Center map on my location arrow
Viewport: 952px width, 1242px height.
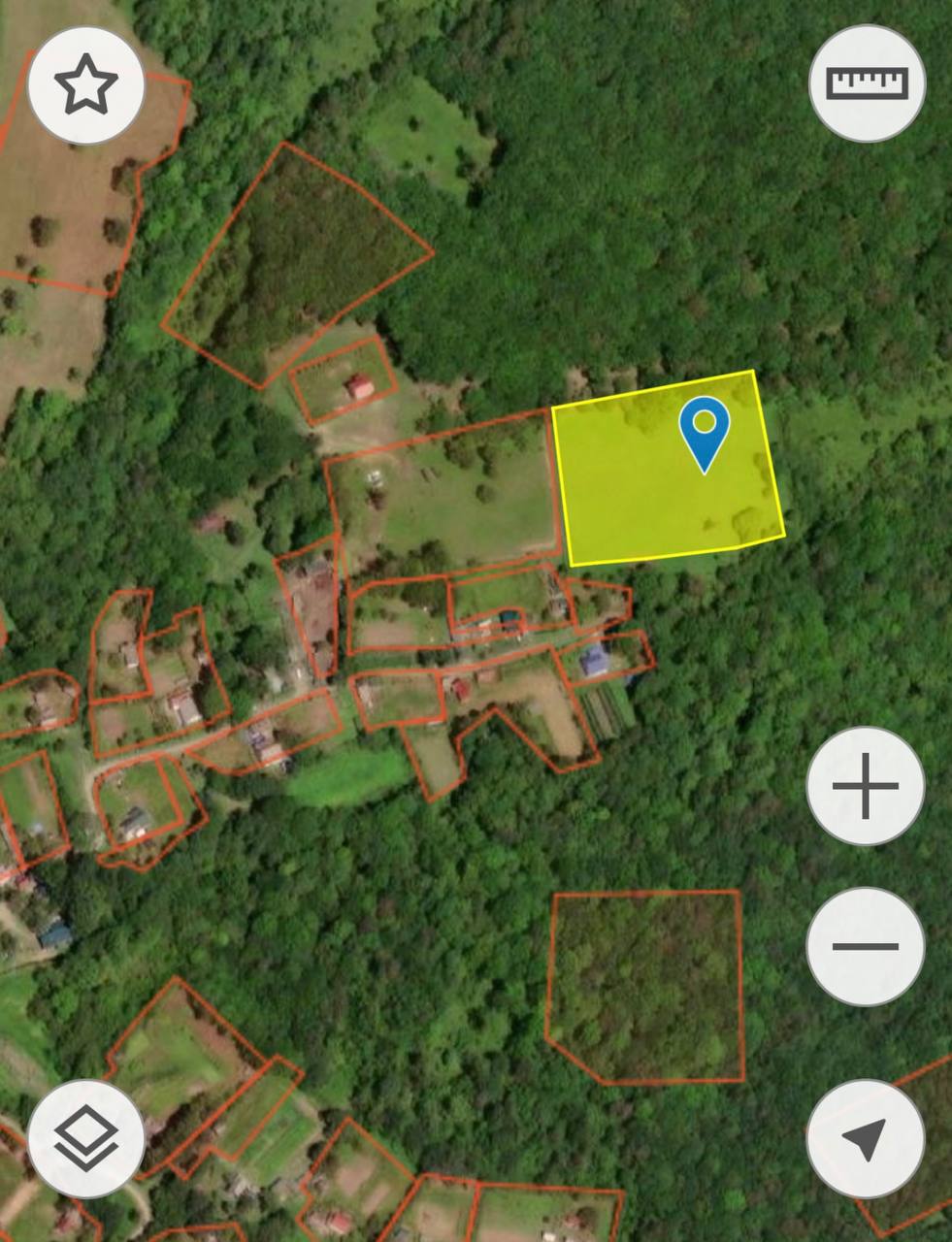coord(865,1138)
